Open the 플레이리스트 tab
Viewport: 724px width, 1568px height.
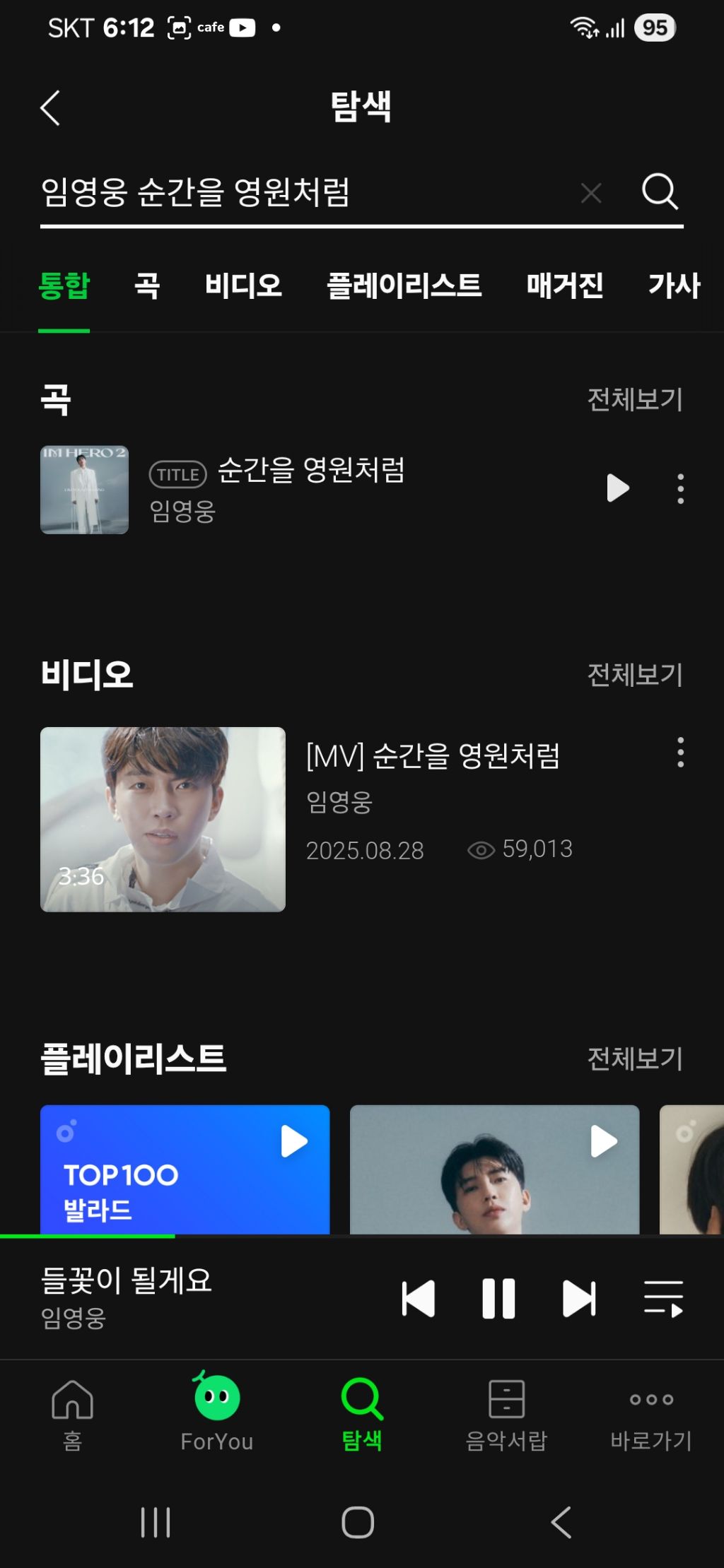pyautogui.click(x=404, y=286)
